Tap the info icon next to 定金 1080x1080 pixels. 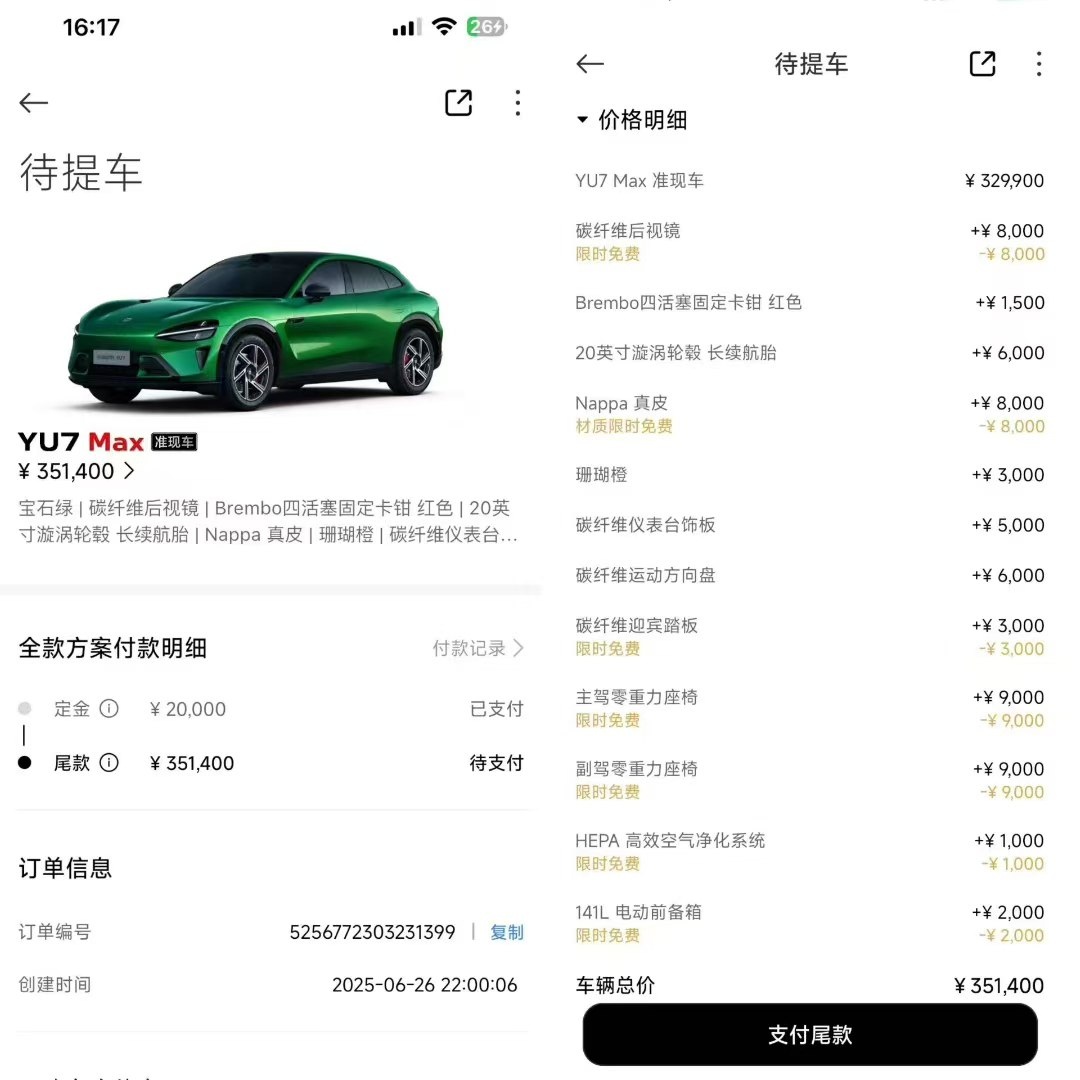pos(109,709)
